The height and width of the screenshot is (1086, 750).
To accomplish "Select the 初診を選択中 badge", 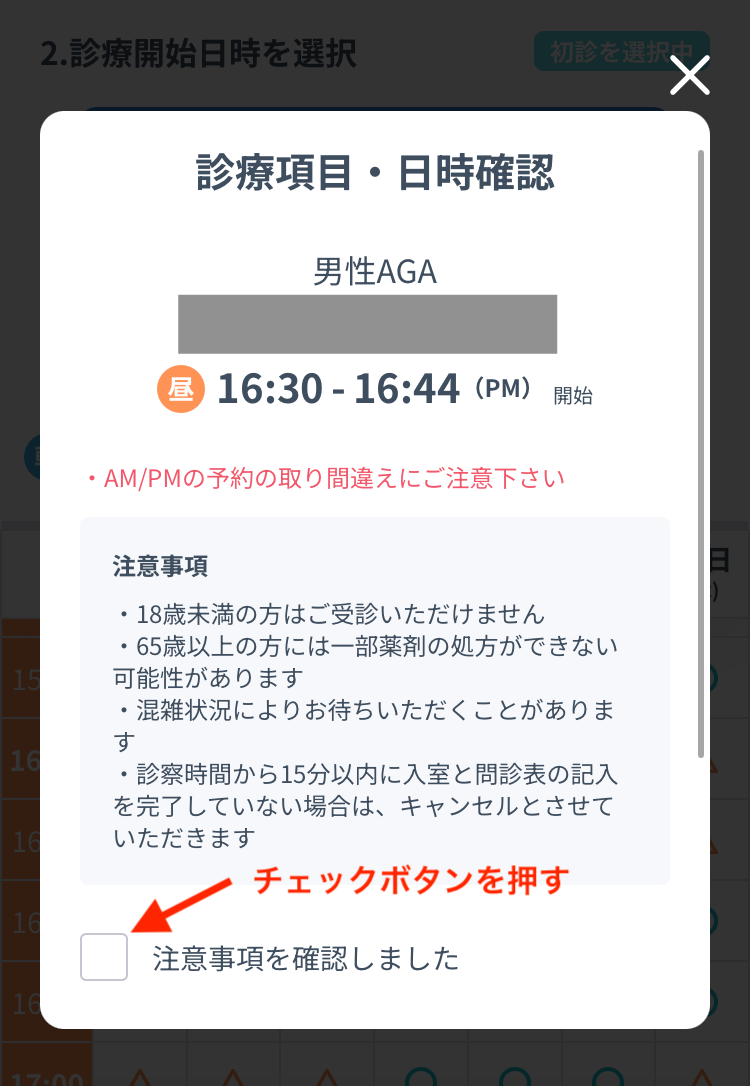I will pyautogui.click(x=621, y=51).
